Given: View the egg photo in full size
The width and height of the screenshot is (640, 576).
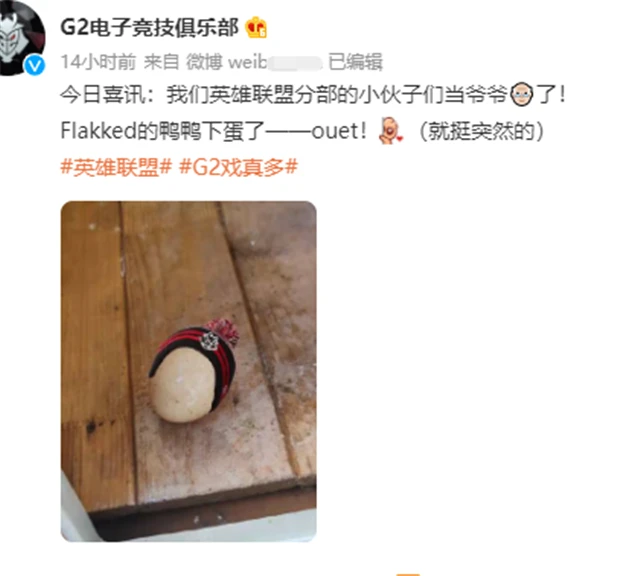Looking at the screenshot, I should (188, 370).
